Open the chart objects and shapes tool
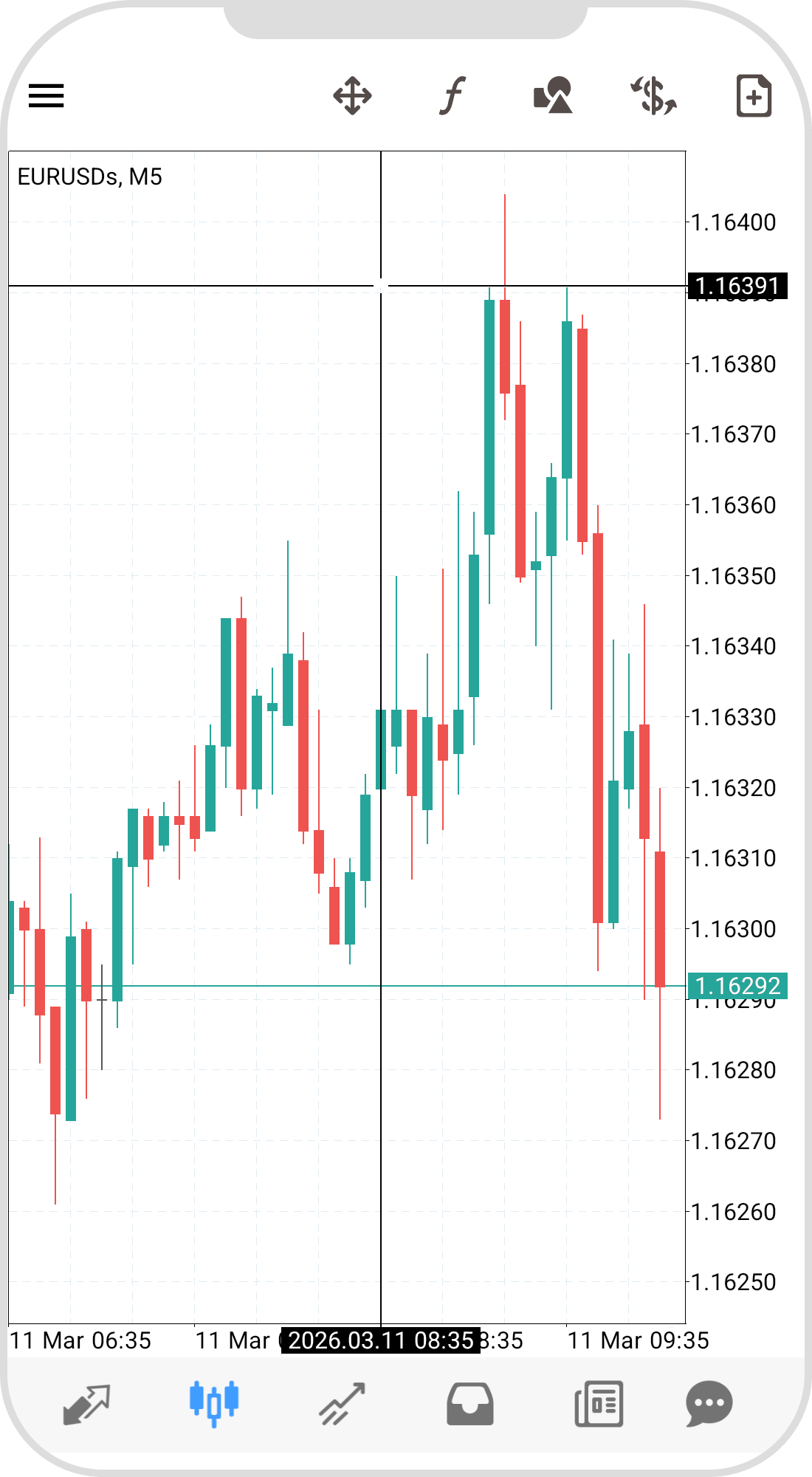Screen dimensions: 812x1477 click(x=553, y=95)
